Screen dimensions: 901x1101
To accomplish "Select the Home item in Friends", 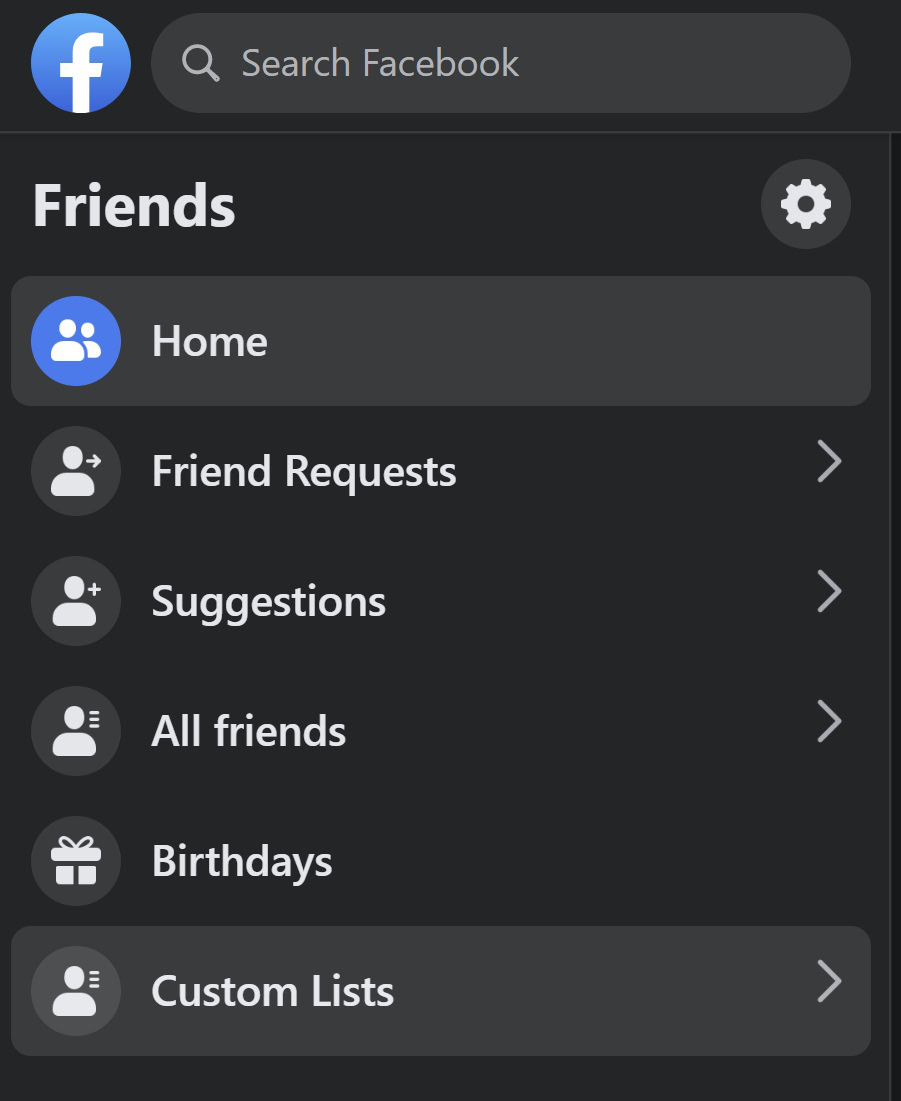I will point(440,341).
